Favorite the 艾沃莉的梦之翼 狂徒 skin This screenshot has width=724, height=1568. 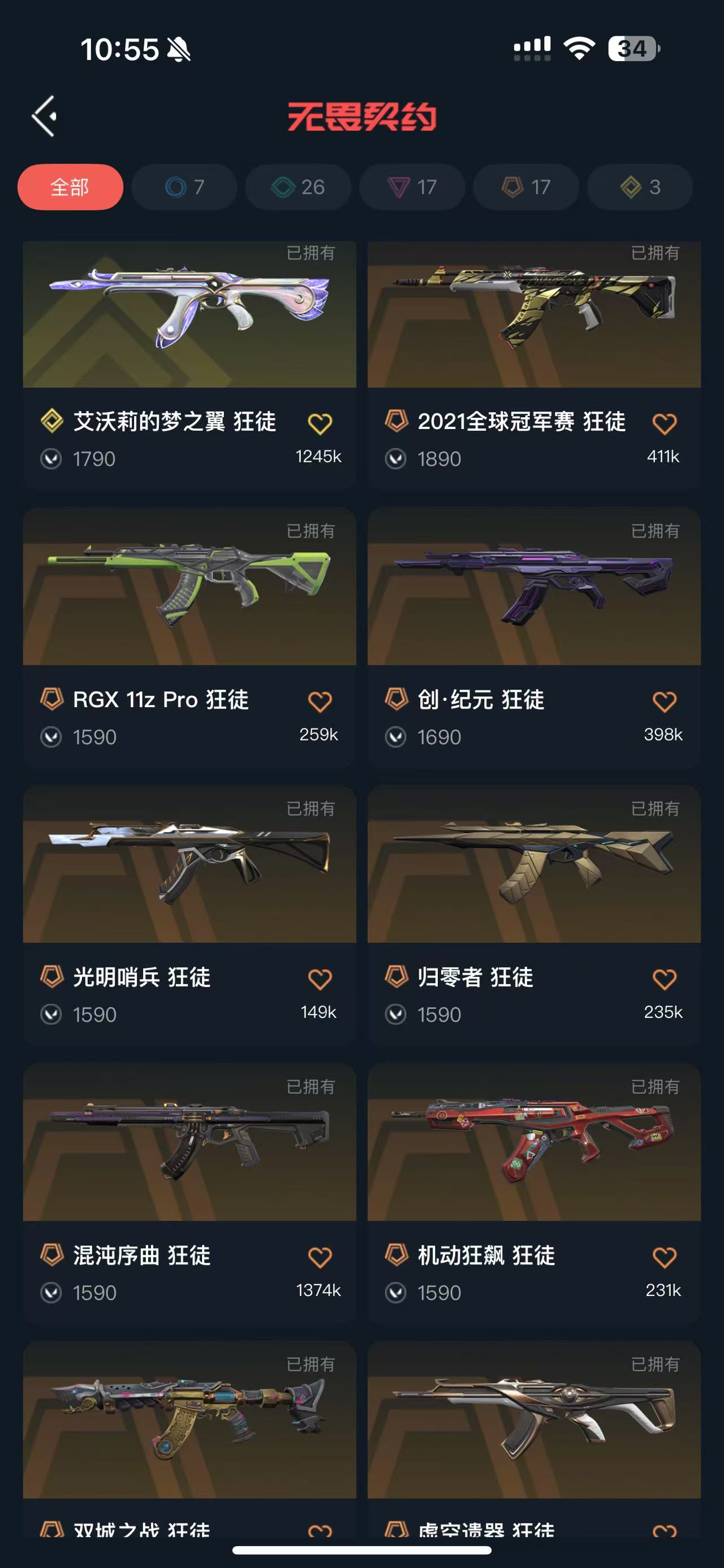320,423
